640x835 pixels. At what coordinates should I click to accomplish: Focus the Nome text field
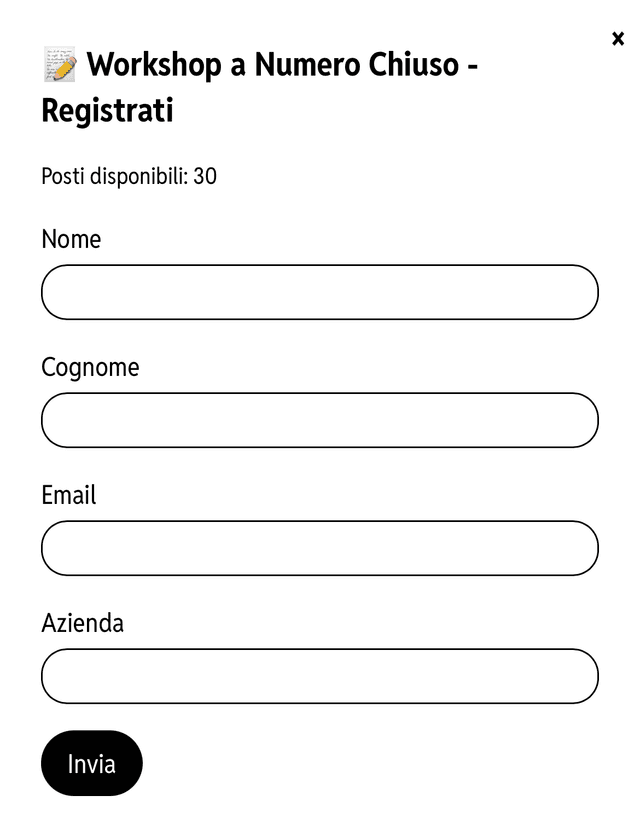(x=320, y=292)
